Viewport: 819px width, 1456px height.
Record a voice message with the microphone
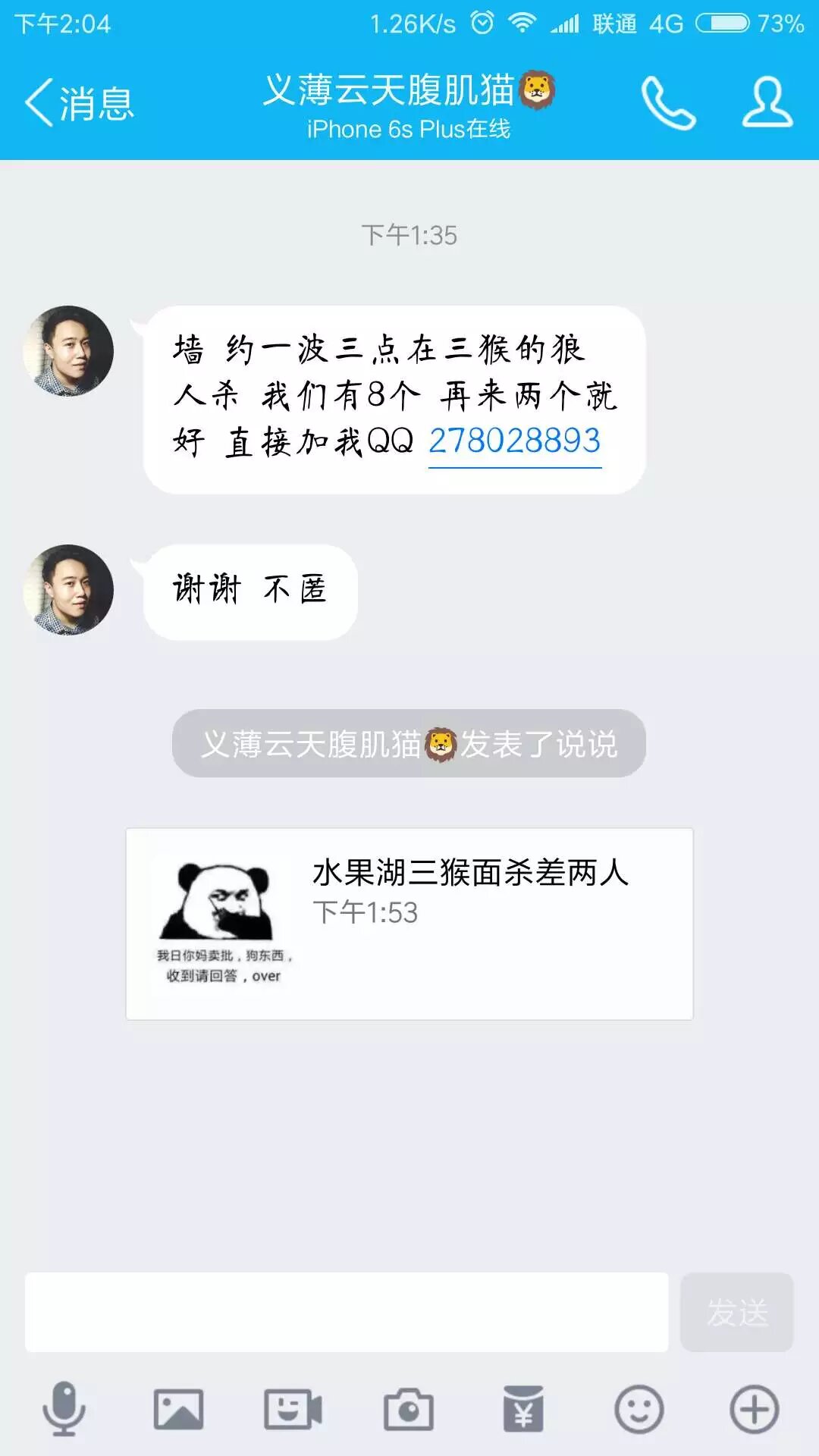click(x=64, y=1409)
